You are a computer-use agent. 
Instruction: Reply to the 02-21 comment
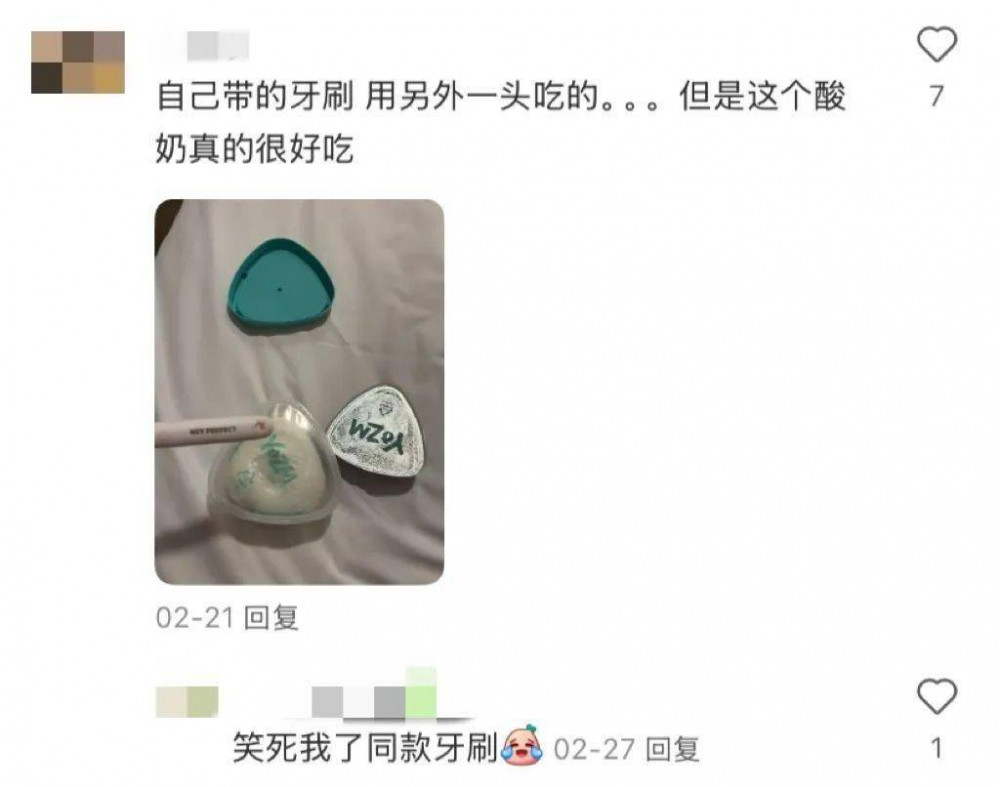click(x=271, y=618)
